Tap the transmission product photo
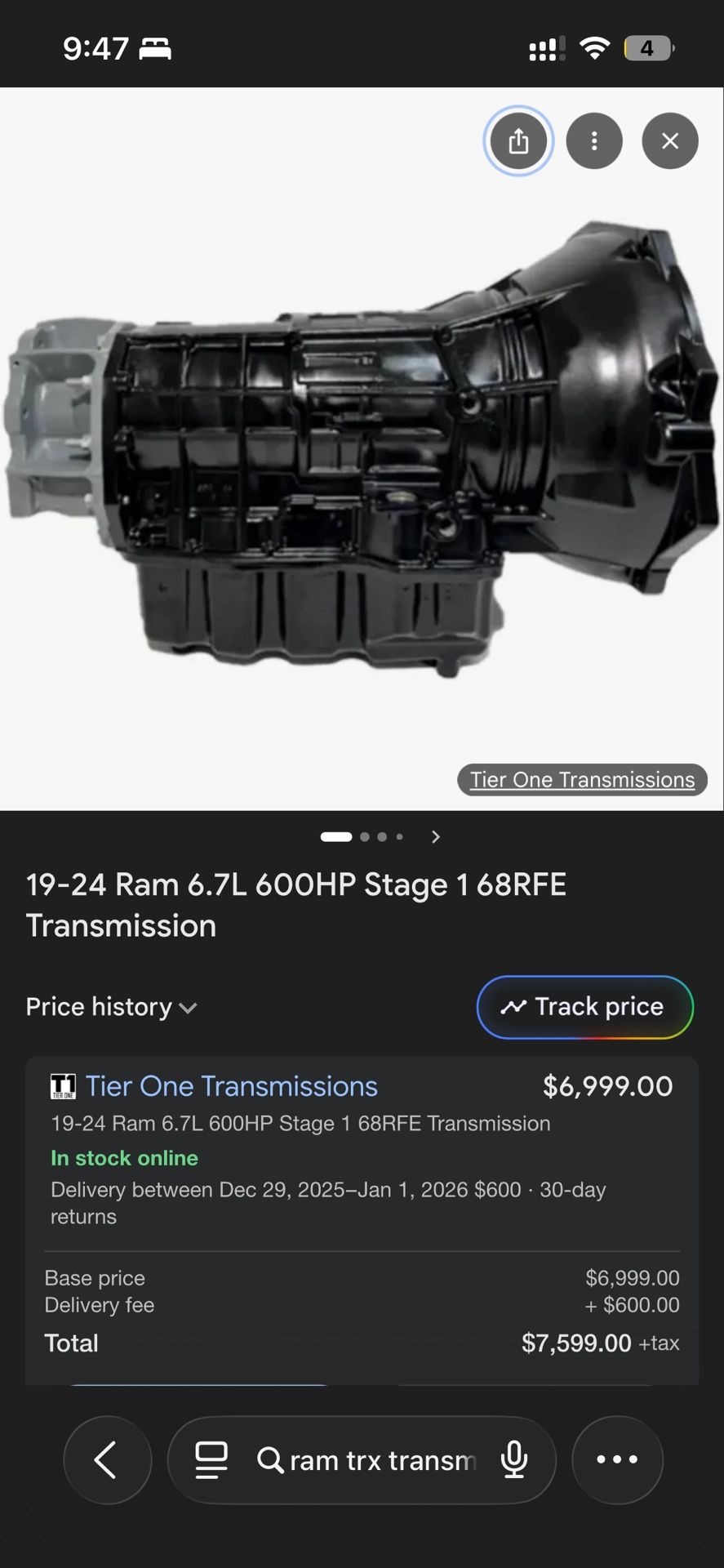 (359, 449)
